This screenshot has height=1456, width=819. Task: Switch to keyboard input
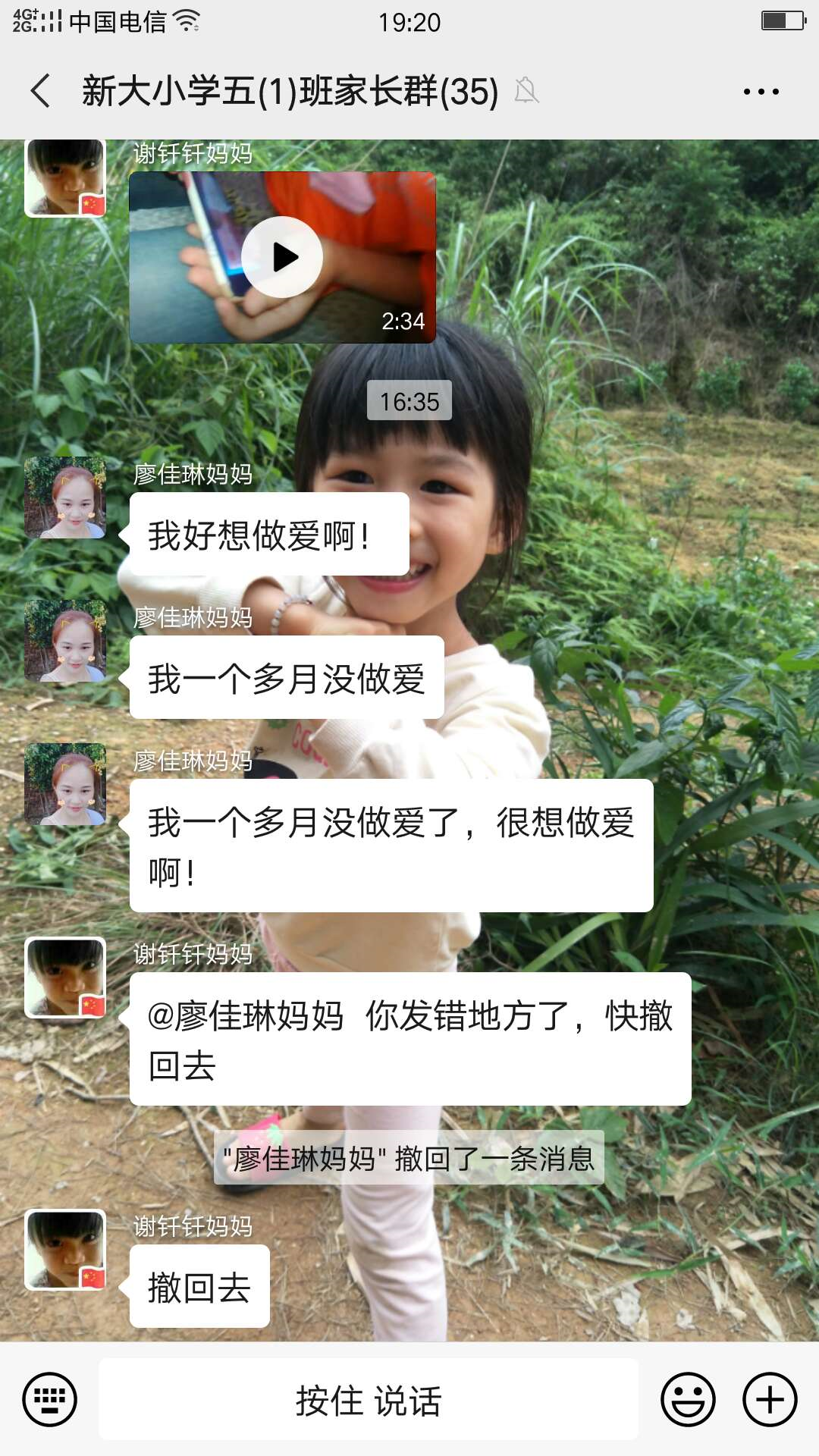[49, 1399]
